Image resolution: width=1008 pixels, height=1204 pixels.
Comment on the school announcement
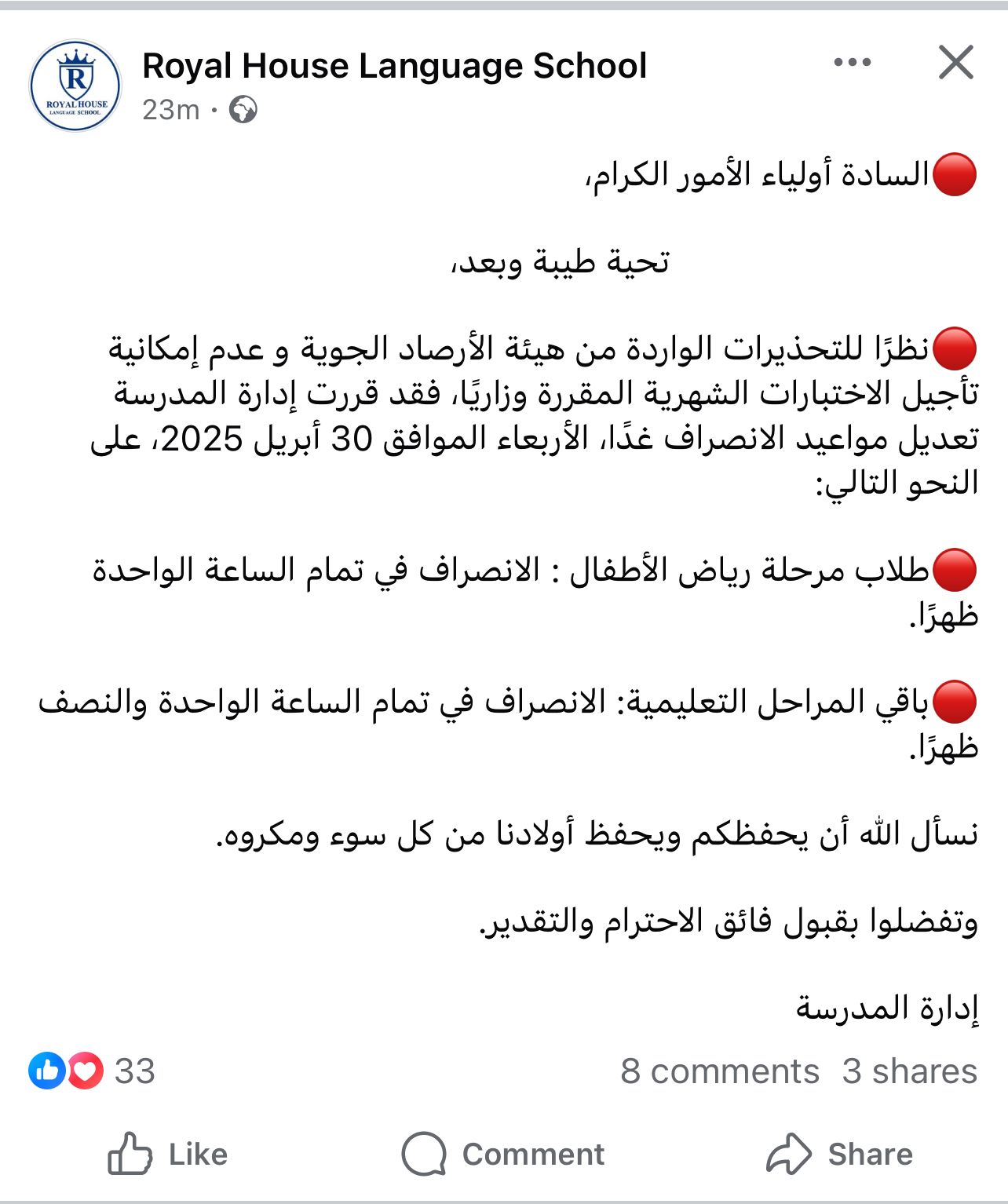click(503, 1154)
